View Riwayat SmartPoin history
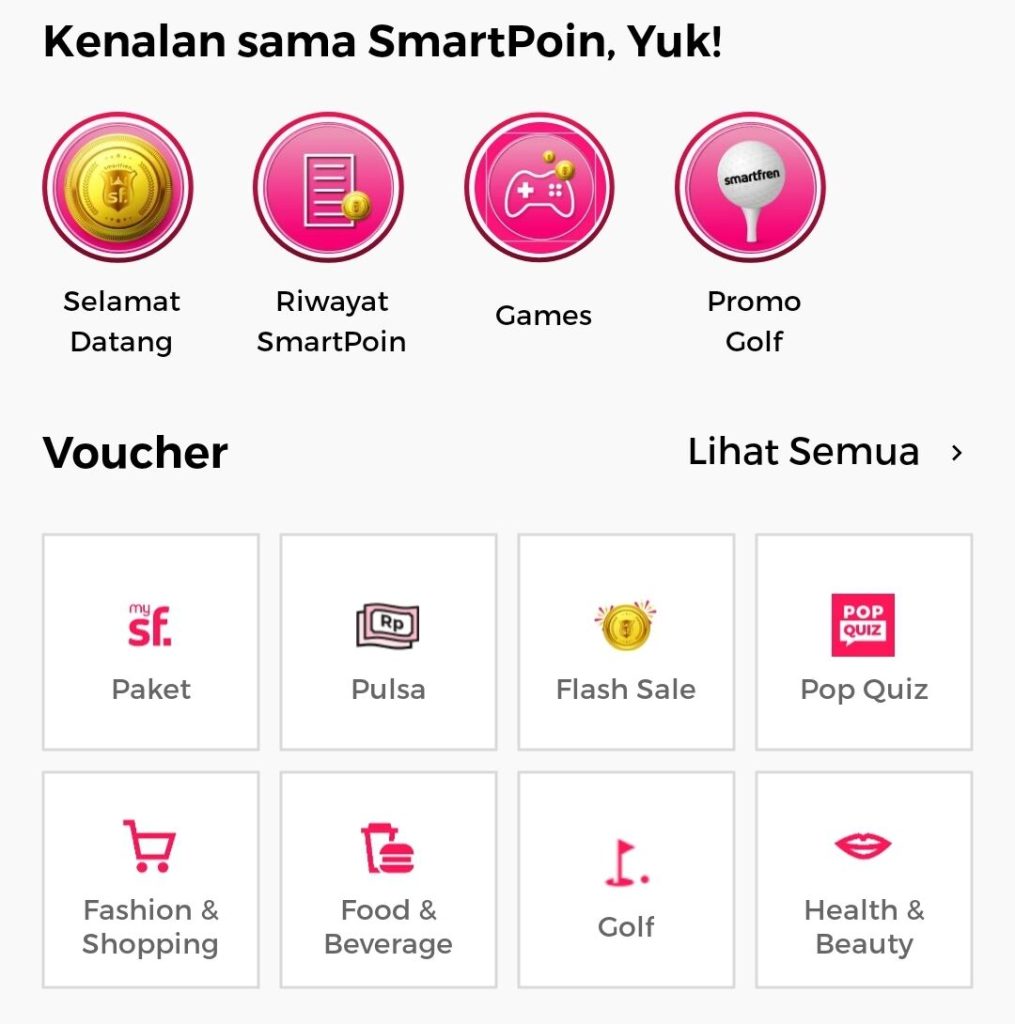1015x1024 pixels. [x=329, y=188]
